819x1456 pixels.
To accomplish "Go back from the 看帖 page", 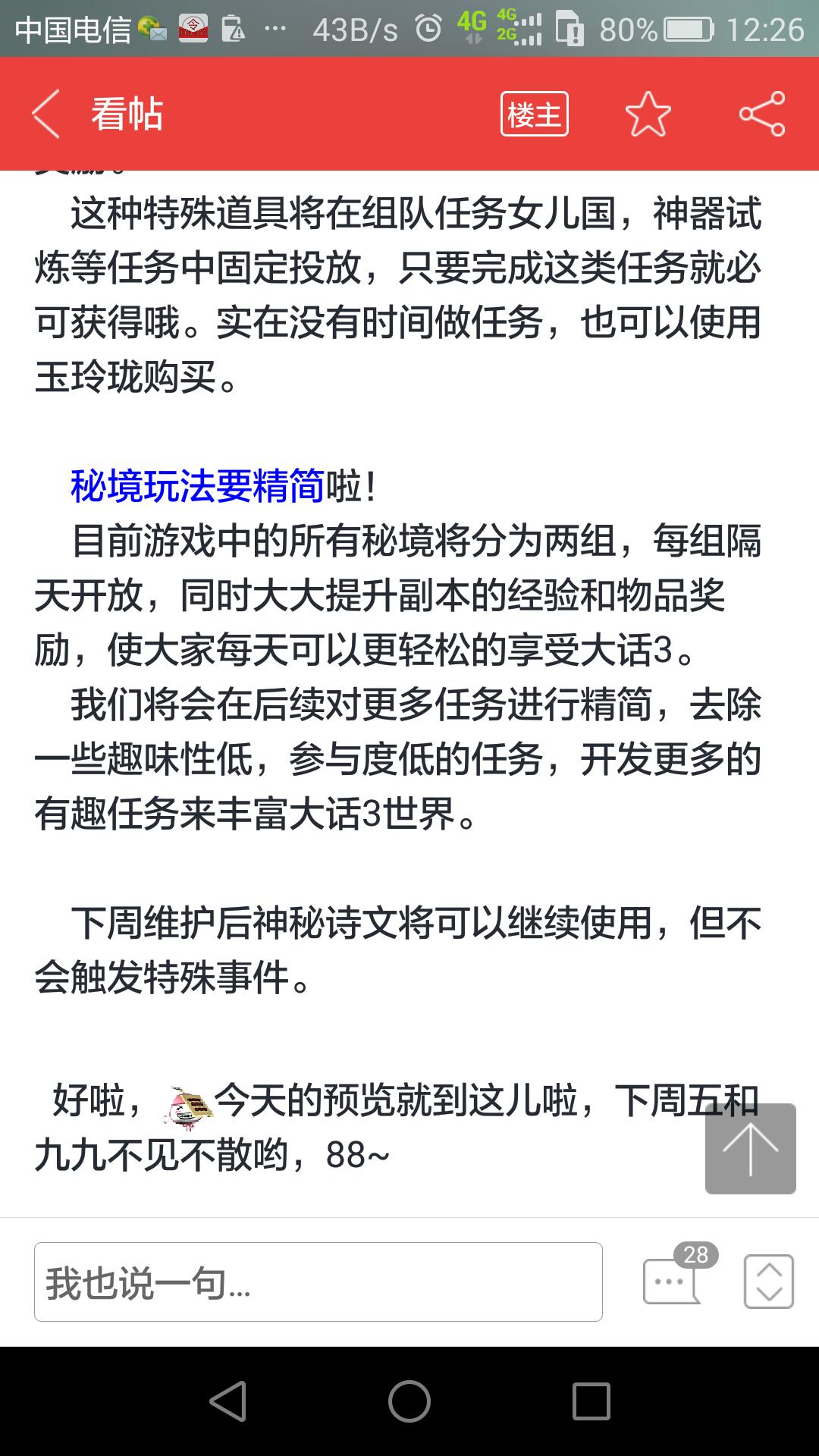I will coord(45,114).
